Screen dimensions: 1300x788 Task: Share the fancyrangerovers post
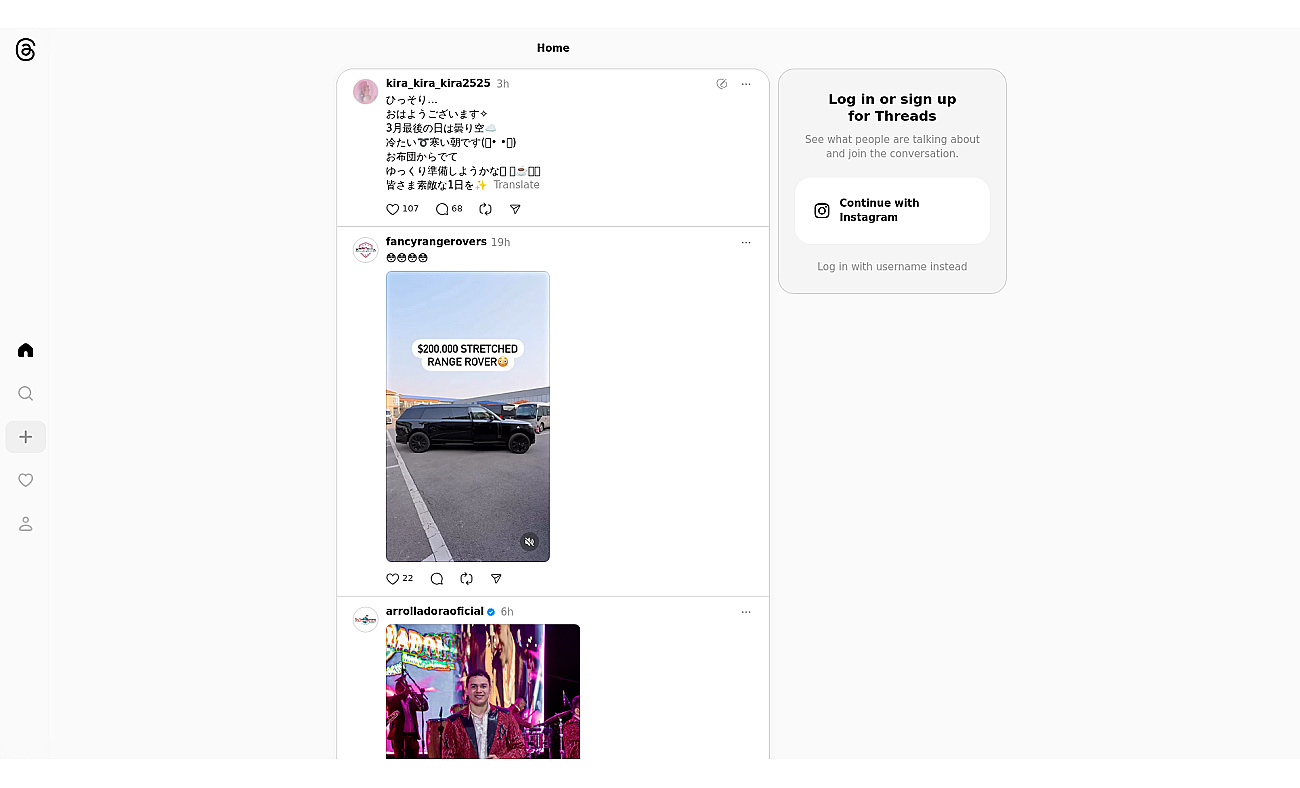496,579
